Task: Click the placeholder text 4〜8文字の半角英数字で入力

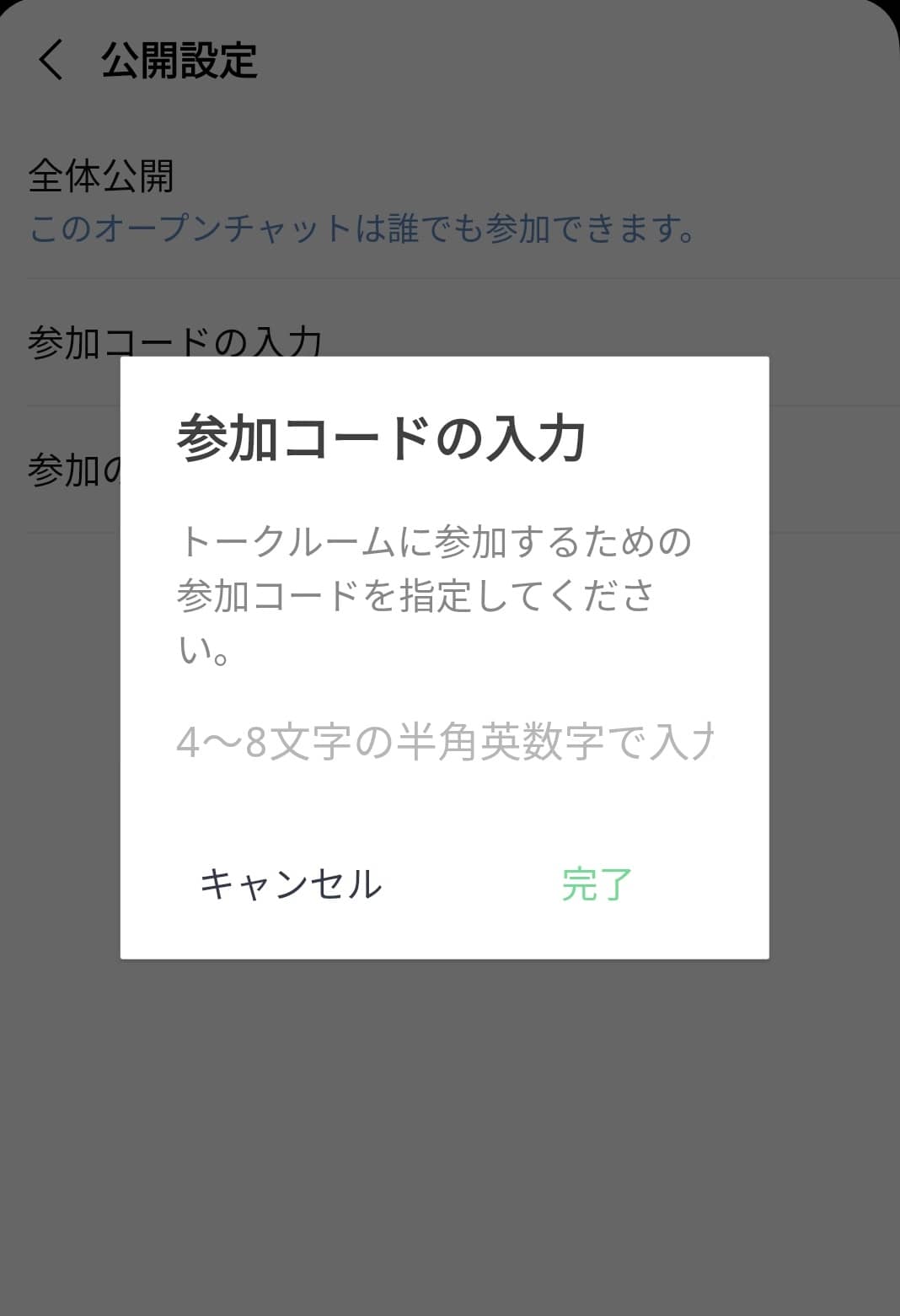Action: (447, 740)
